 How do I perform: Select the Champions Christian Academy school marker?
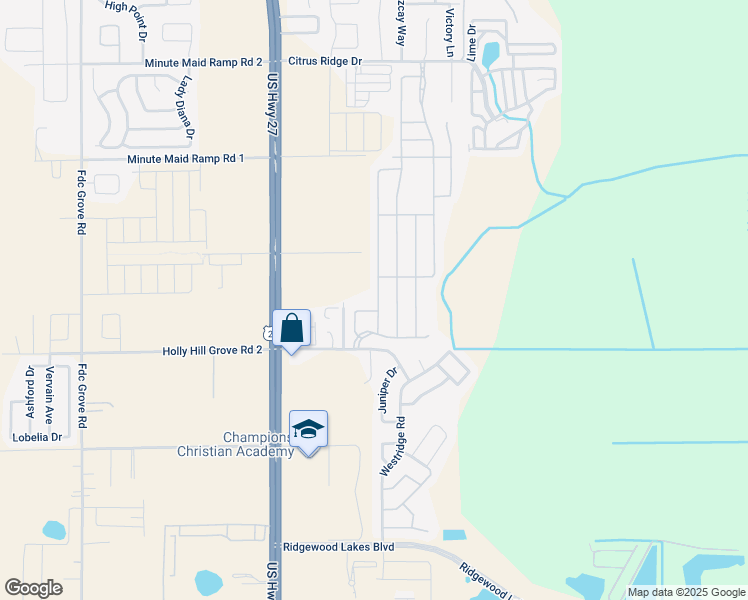(309, 430)
